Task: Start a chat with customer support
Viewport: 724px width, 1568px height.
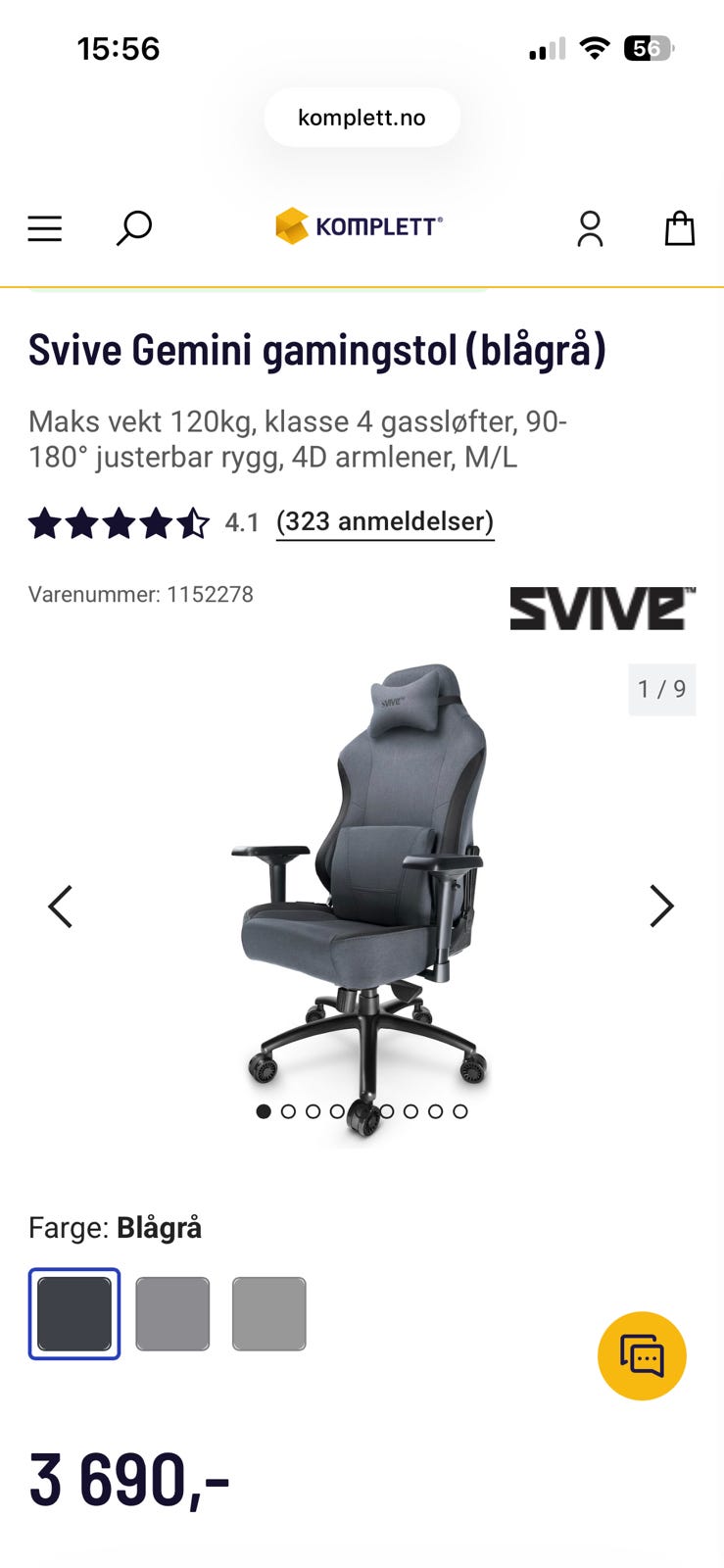Action: [642, 1356]
